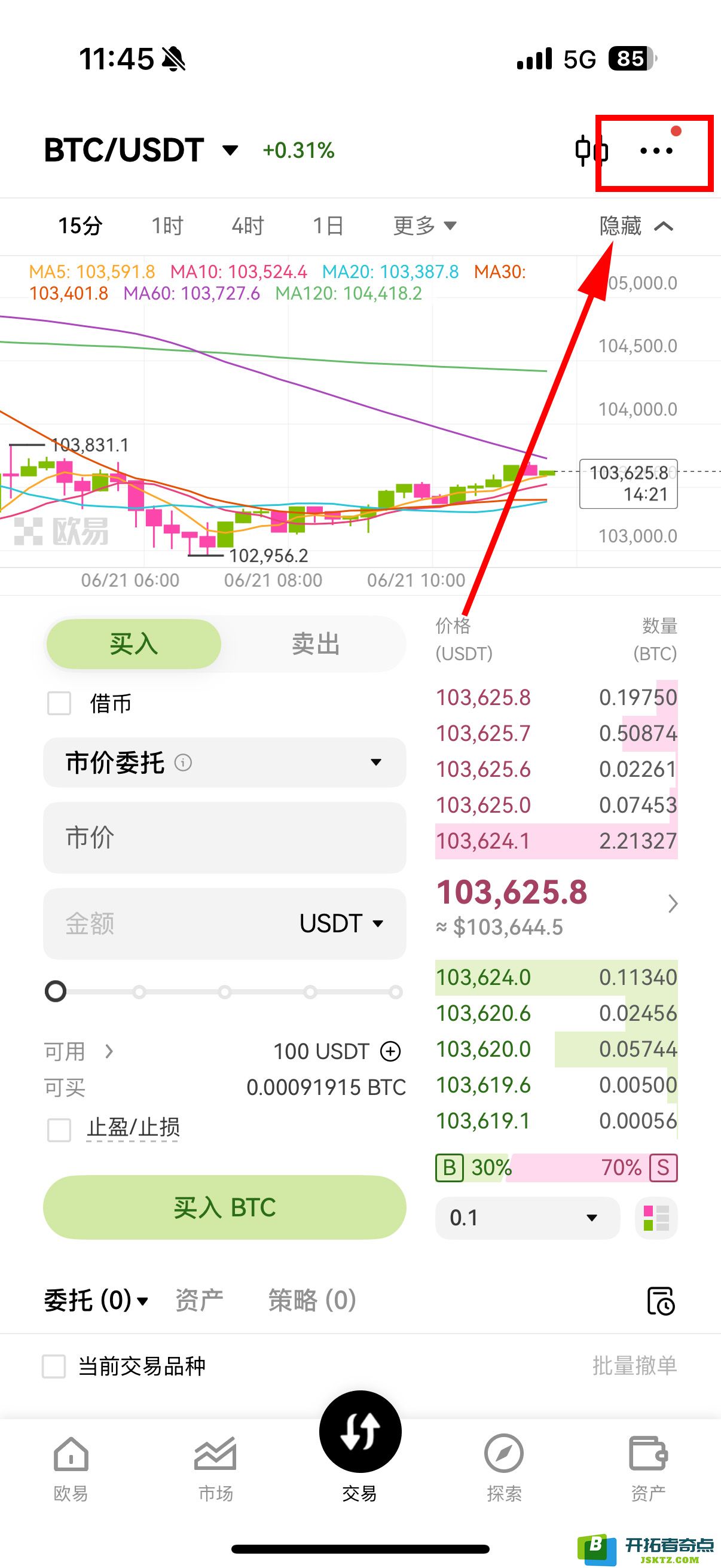Open order history clock icon

coord(661,1301)
